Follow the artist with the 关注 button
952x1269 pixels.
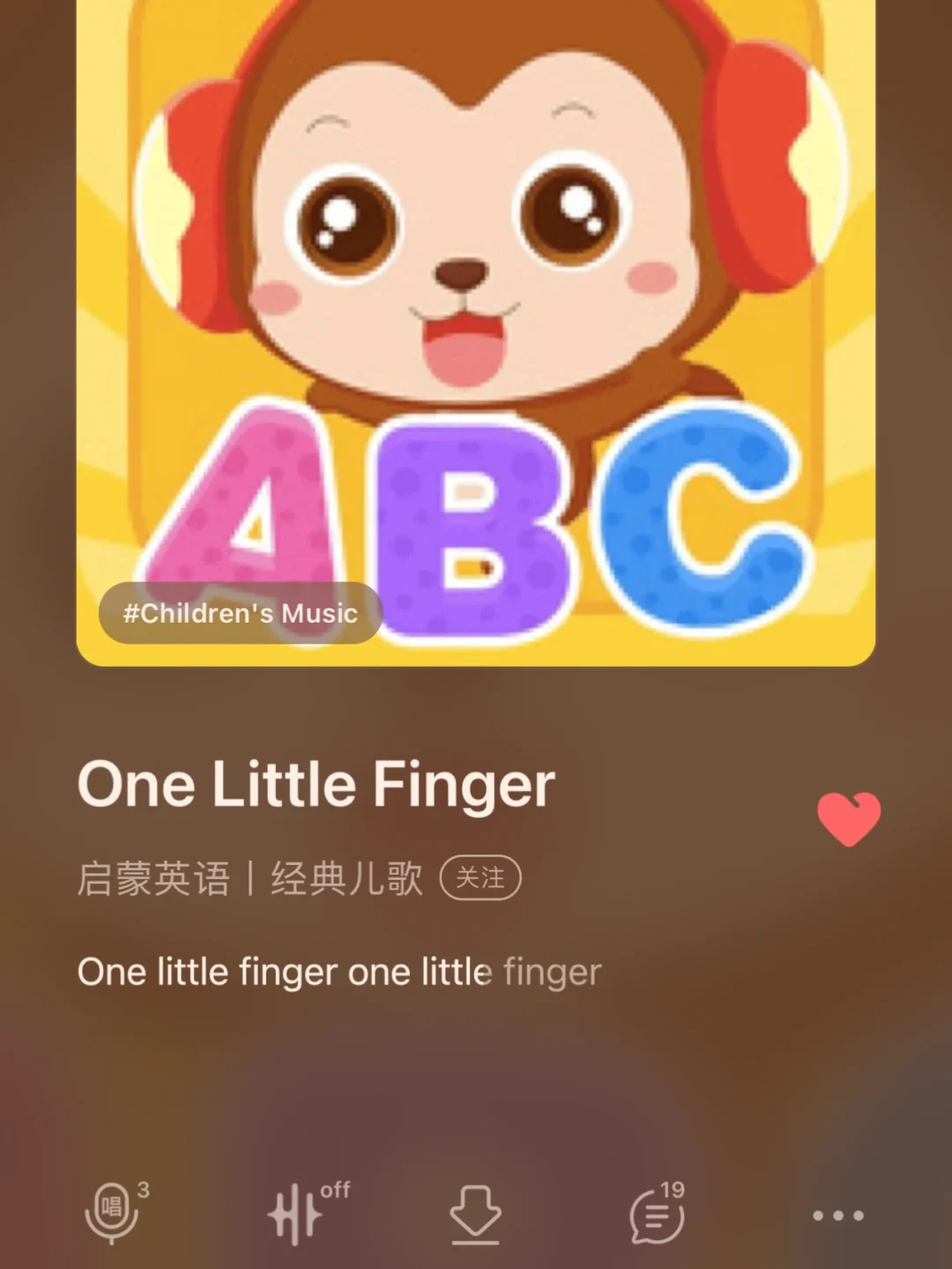[x=480, y=877]
